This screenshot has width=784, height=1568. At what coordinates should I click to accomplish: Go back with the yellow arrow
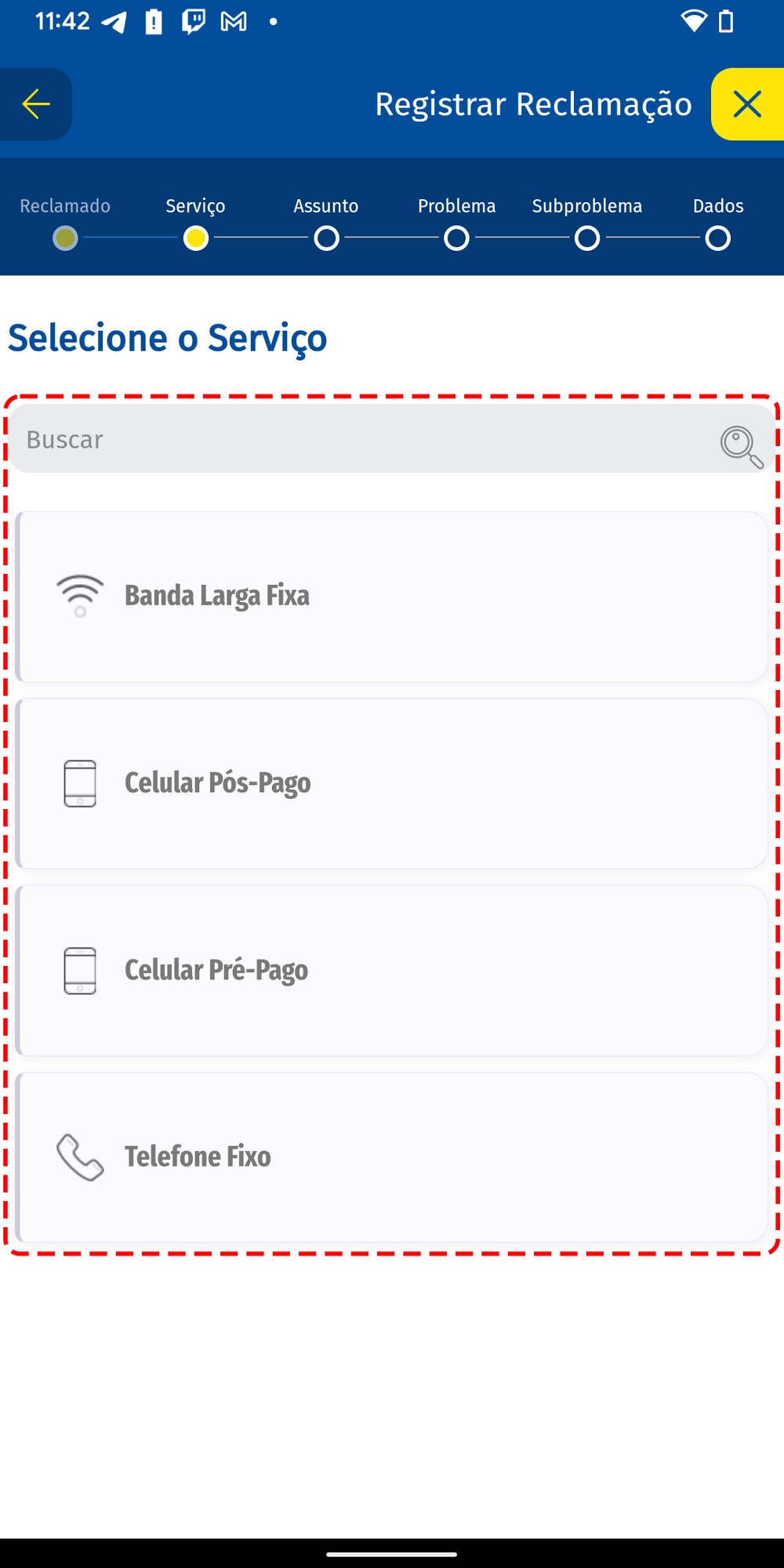pyautogui.click(x=36, y=104)
